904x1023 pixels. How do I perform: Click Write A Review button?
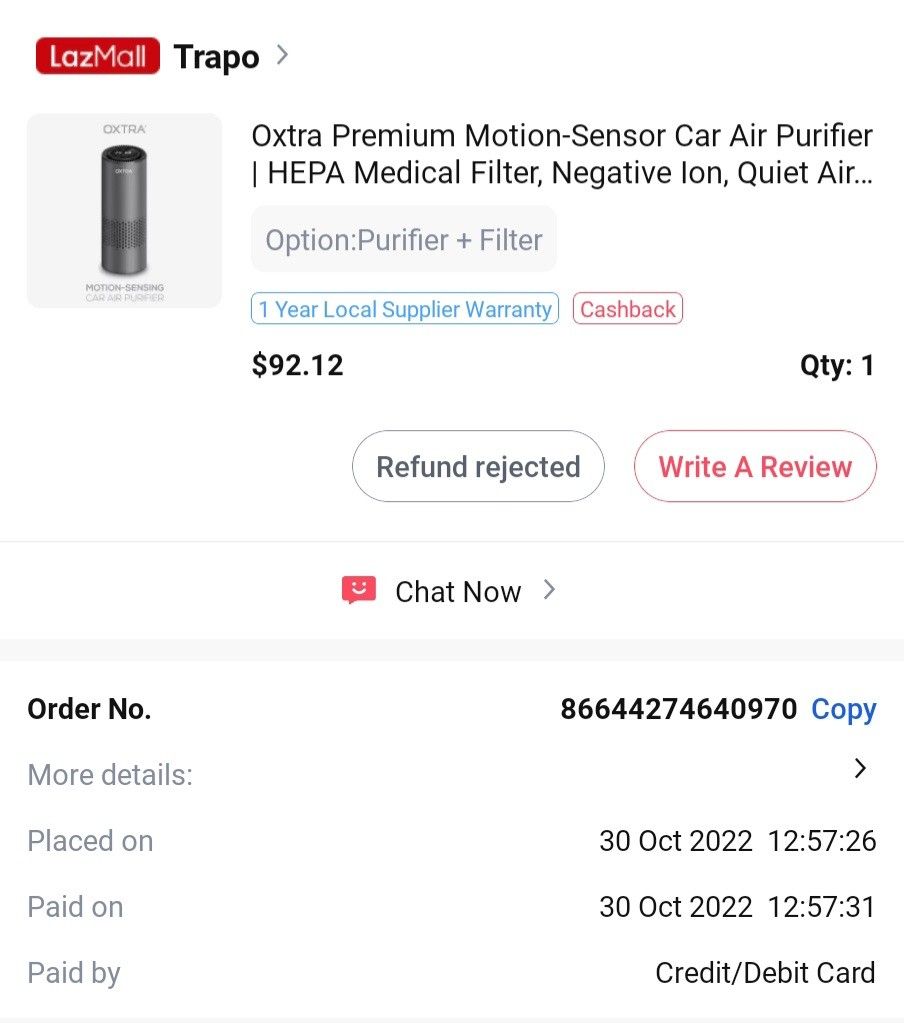coord(754,466)
